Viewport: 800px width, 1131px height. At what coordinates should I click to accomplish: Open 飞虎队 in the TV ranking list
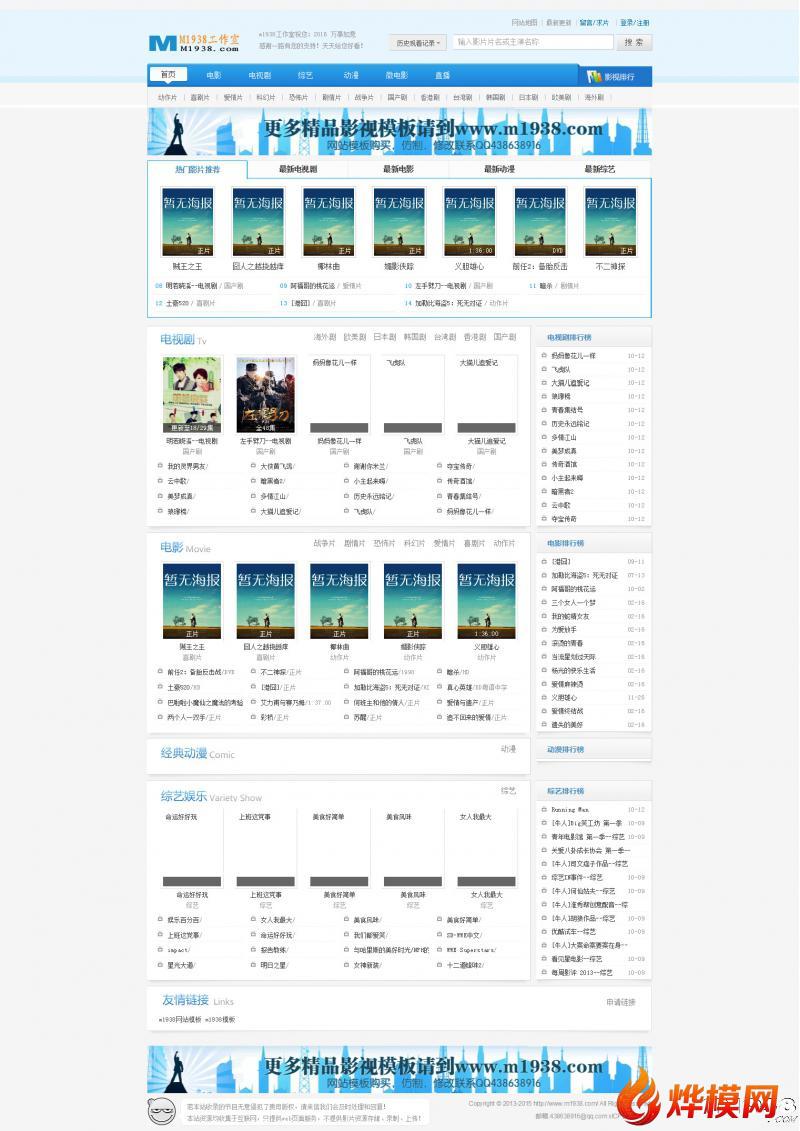point(561,369)
